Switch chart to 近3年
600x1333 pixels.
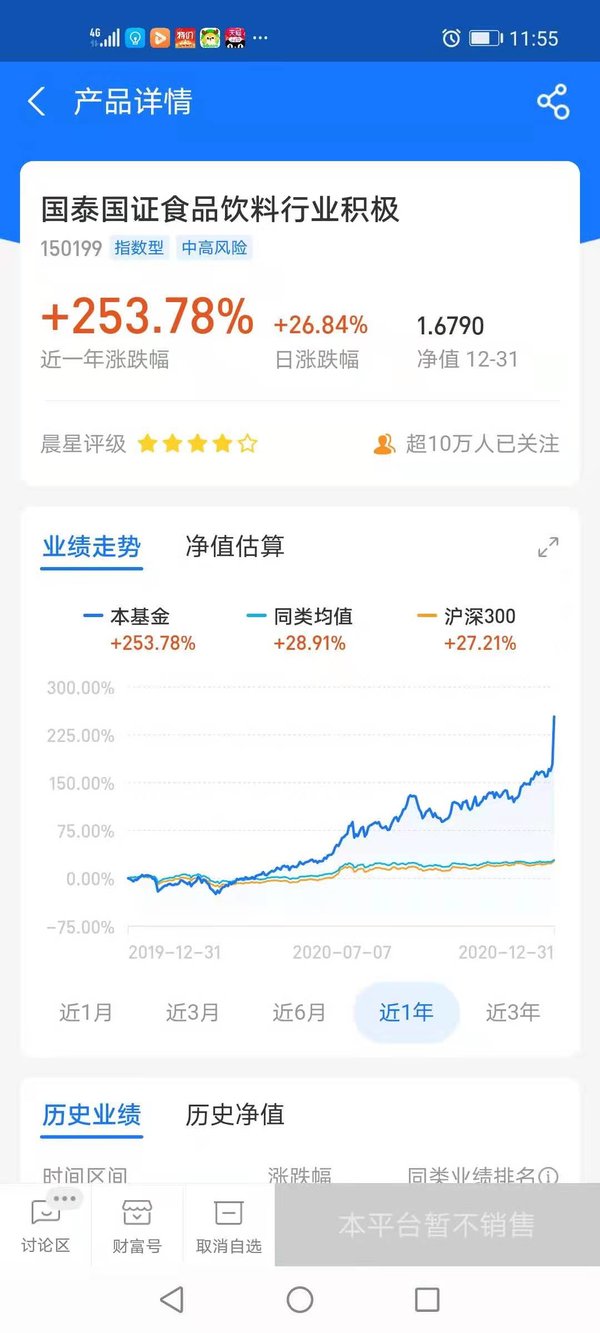click(513, 1012)
